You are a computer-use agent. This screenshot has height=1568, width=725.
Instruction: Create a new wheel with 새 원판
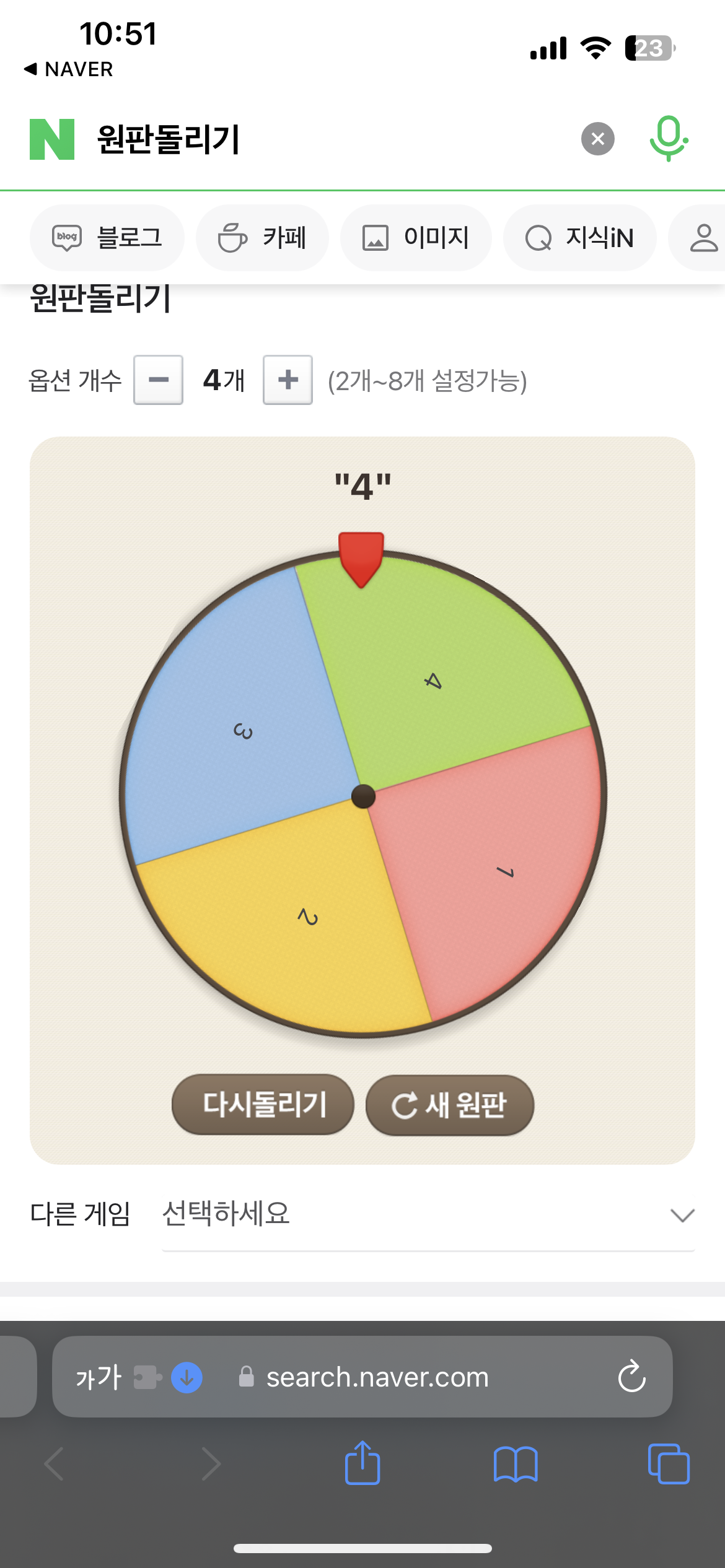[449, 1105]
